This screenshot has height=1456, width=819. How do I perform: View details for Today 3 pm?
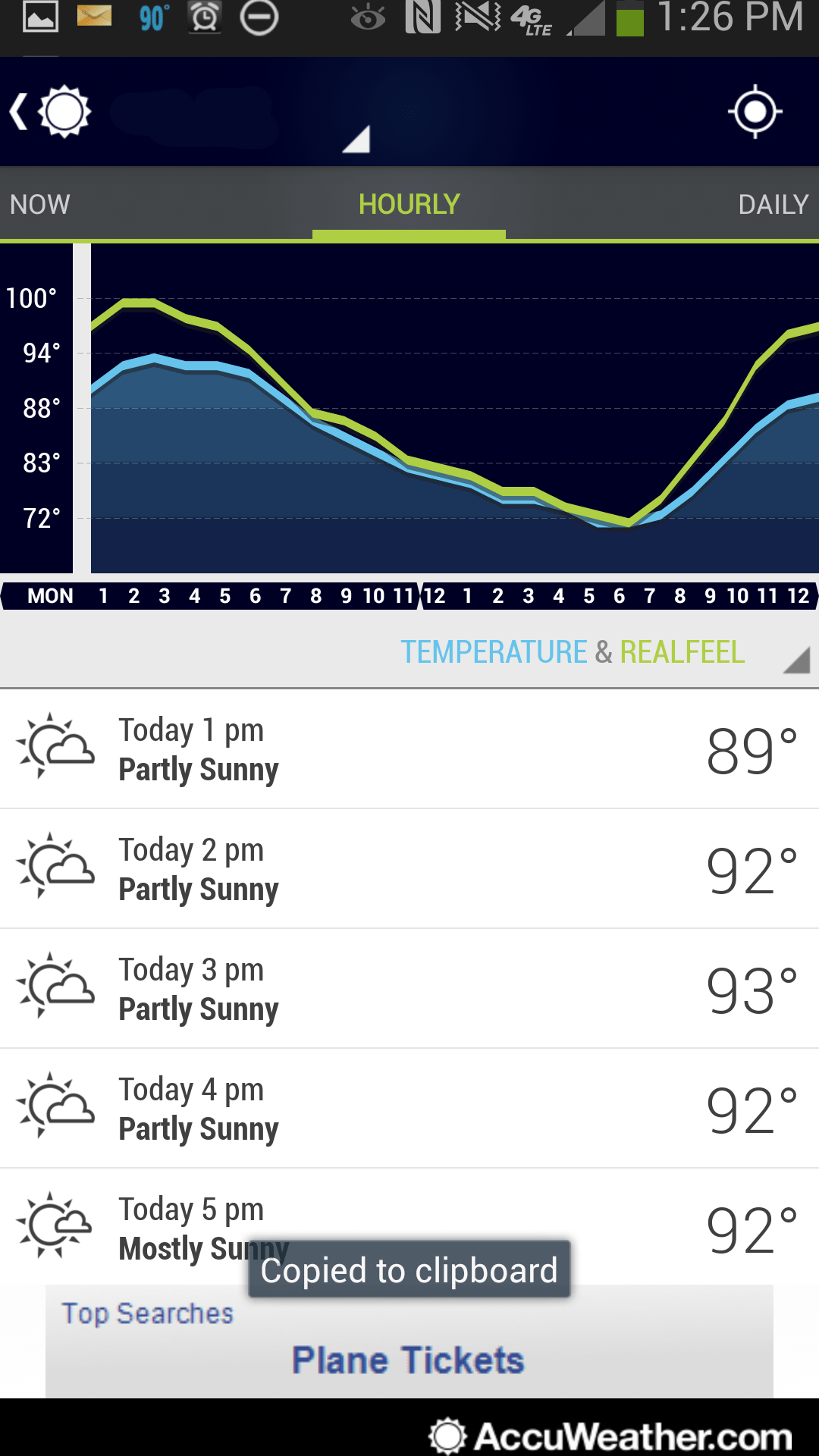pyautogui.click(x=409, y=989)
